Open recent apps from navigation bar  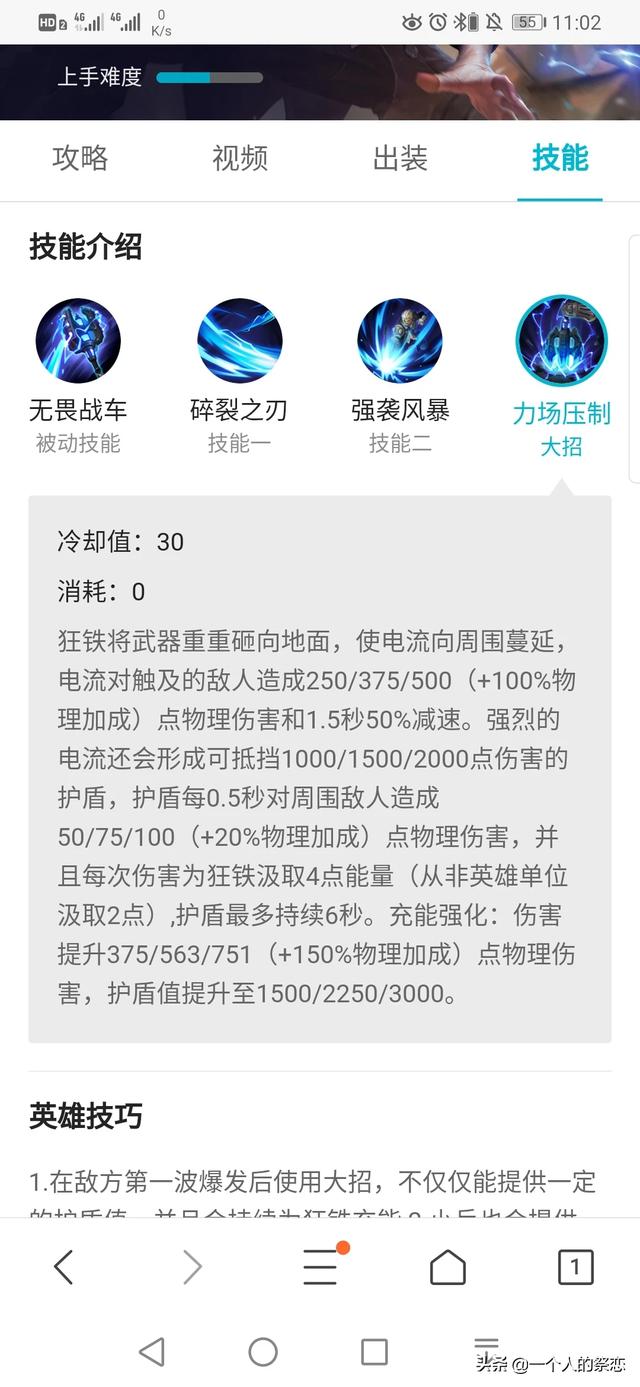click(x=374, y=1352)
